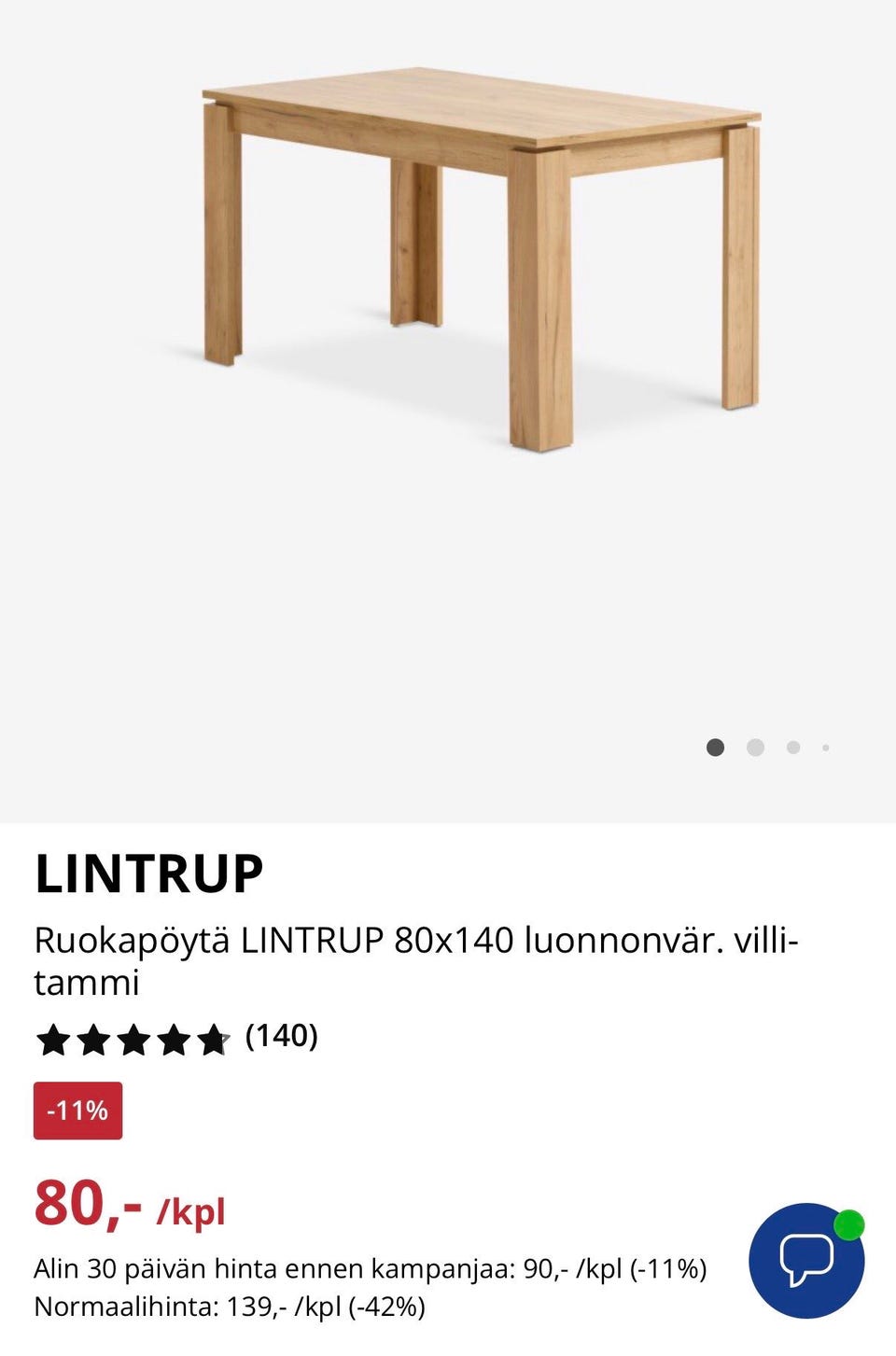Select the fourth star in the rating
Viewport: 896px width, 1356px height.
coord(175,1040)
